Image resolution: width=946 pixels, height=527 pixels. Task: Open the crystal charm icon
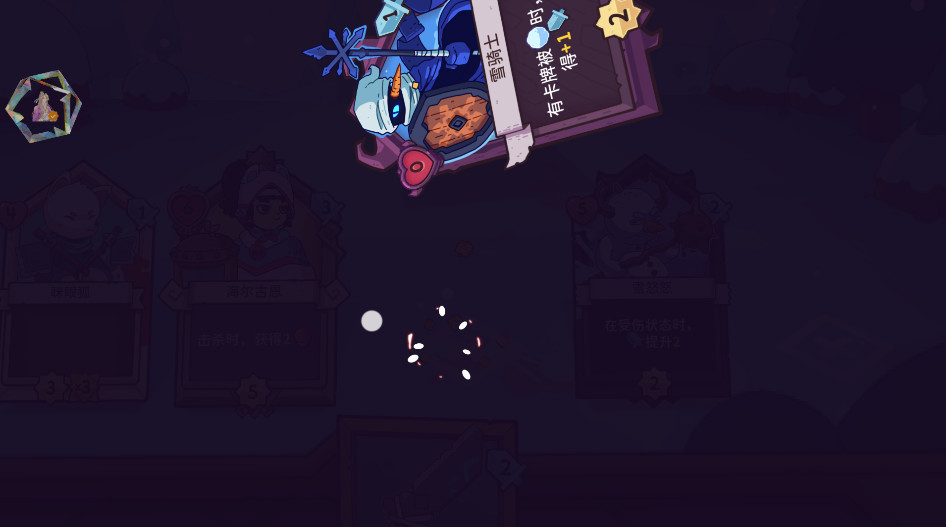(43, 106)
